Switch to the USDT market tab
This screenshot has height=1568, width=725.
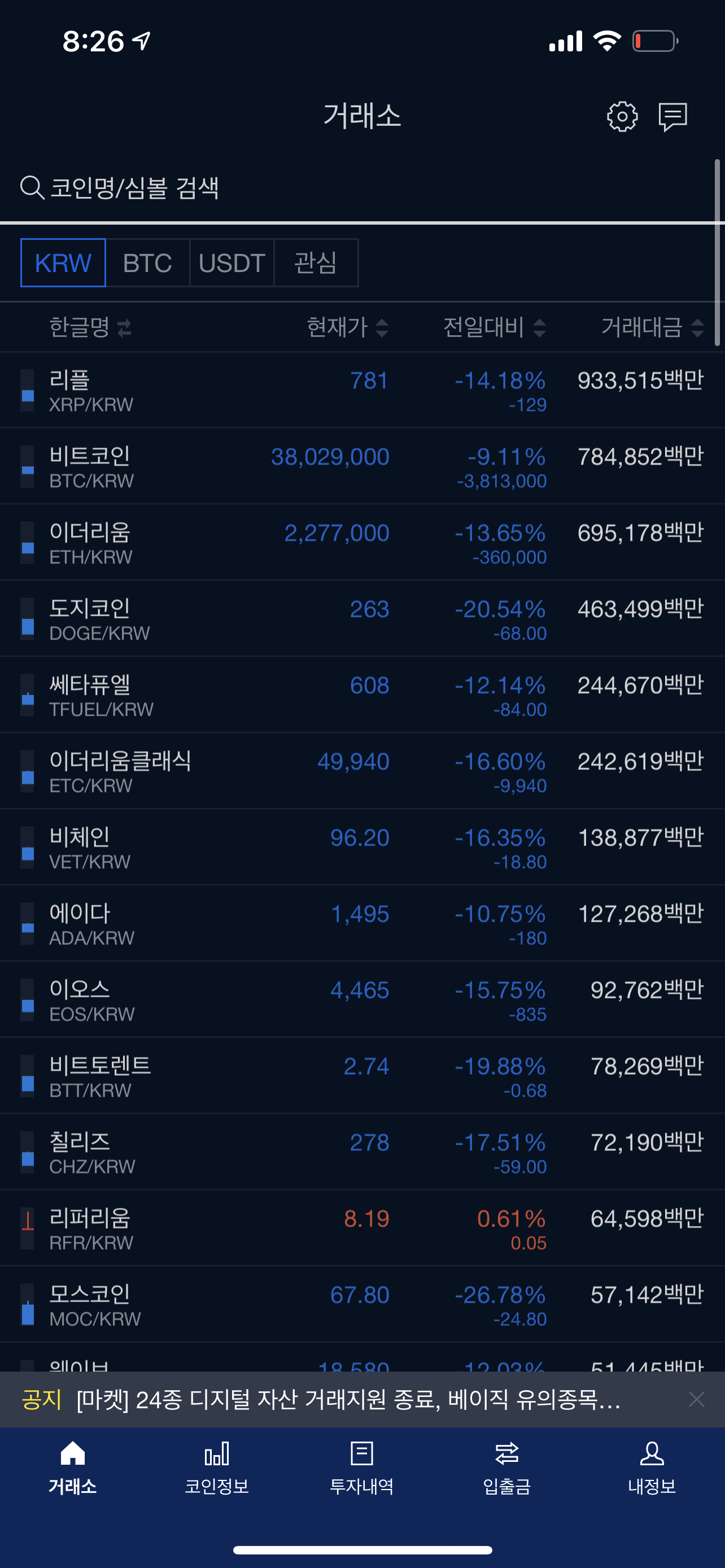point(232,263)
